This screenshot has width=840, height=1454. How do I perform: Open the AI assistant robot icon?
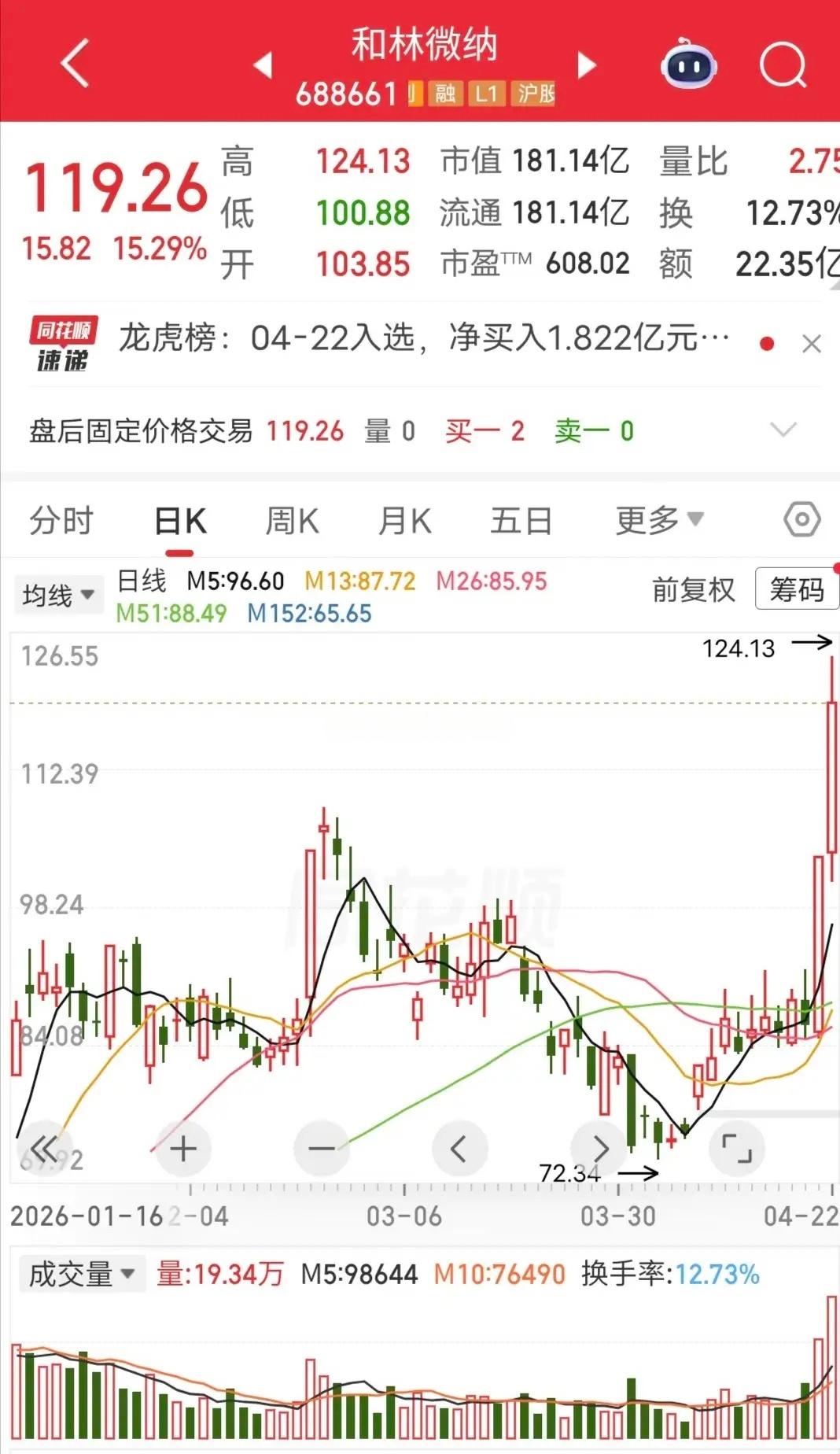point(688,66)
